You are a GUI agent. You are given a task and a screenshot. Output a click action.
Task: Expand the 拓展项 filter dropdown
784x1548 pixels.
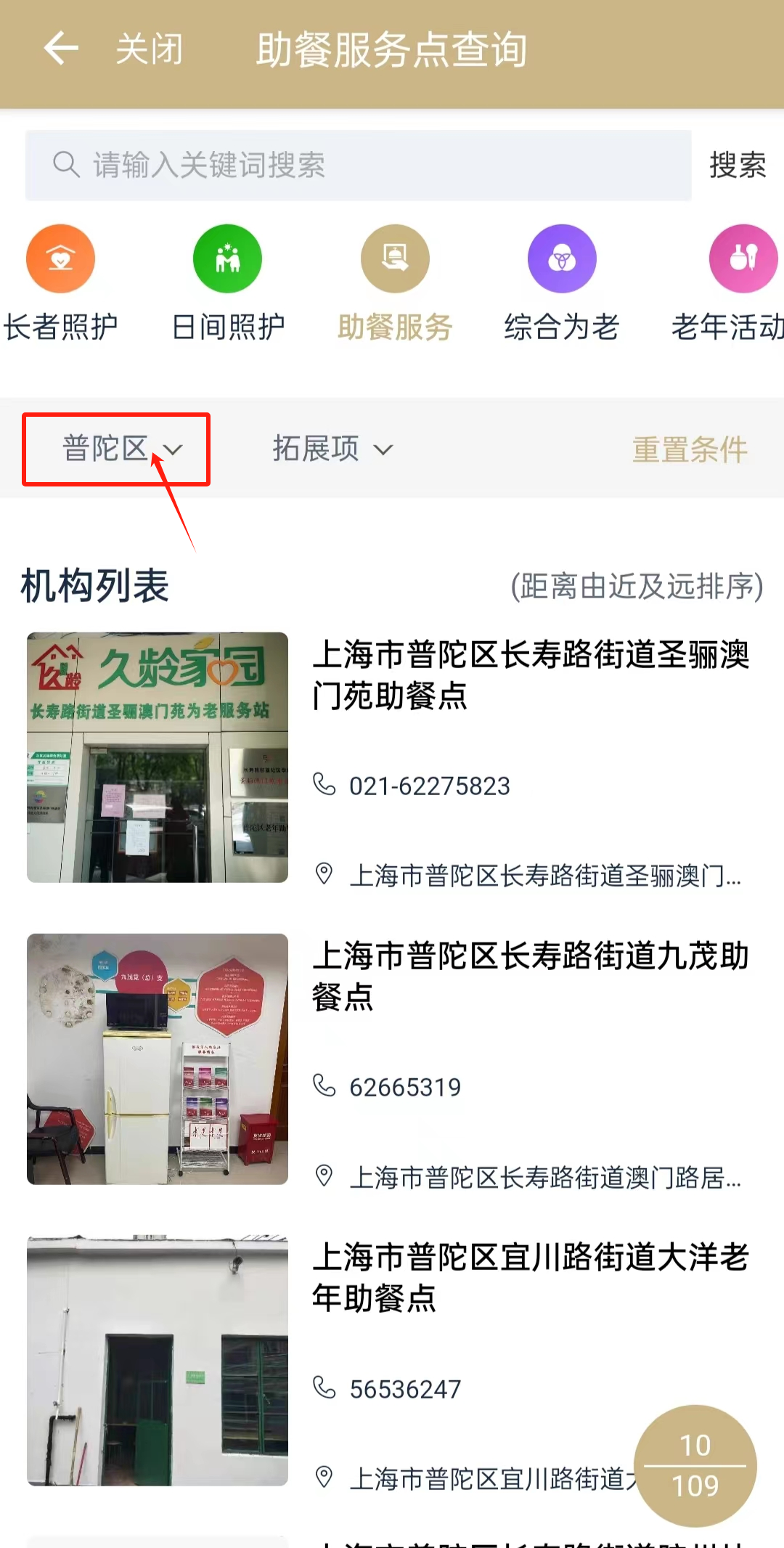[332, 449]
